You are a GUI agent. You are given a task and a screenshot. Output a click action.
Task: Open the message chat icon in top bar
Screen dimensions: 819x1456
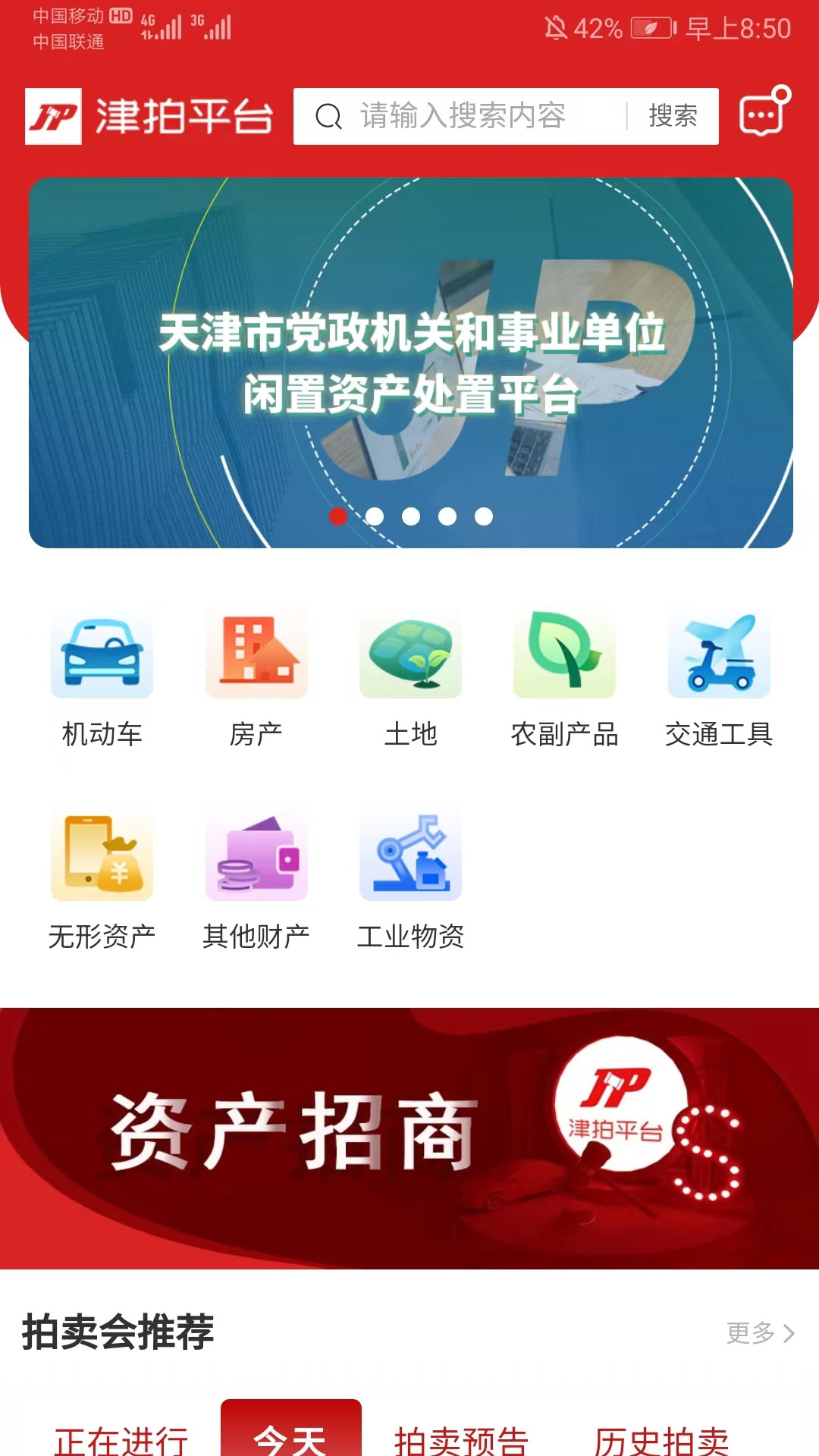tap(762, 115)
